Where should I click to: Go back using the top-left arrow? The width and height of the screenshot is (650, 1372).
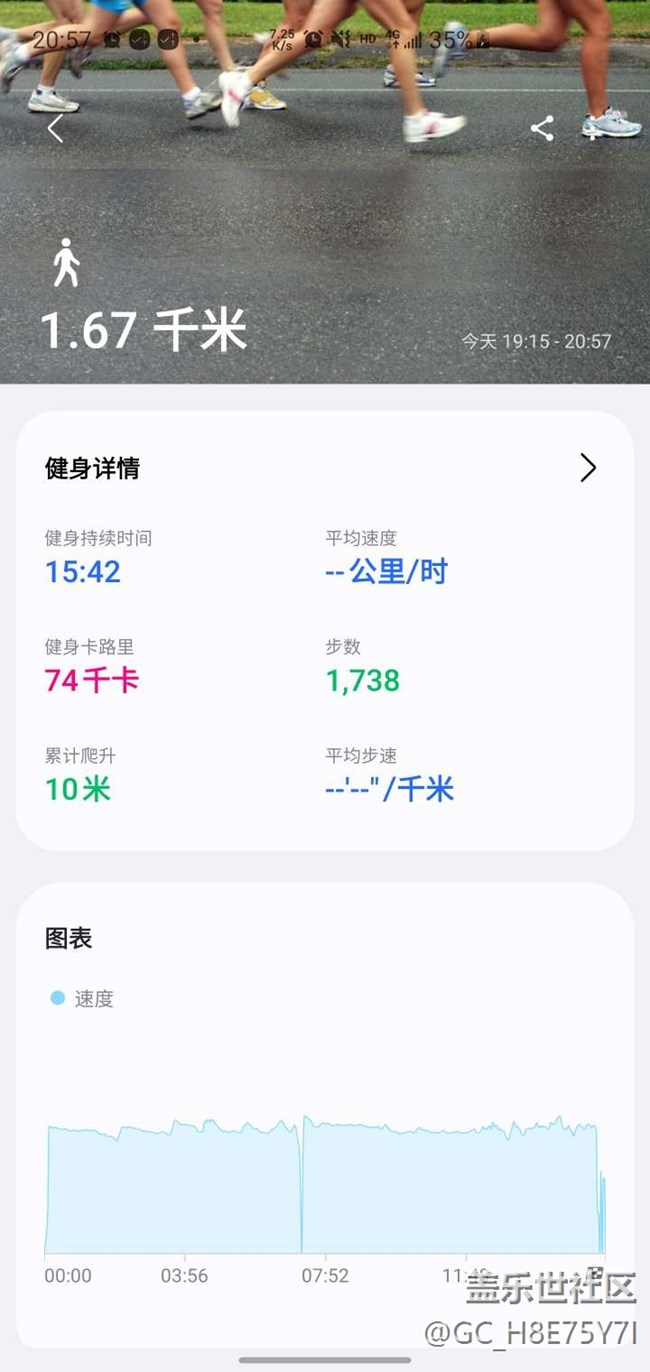55,128
